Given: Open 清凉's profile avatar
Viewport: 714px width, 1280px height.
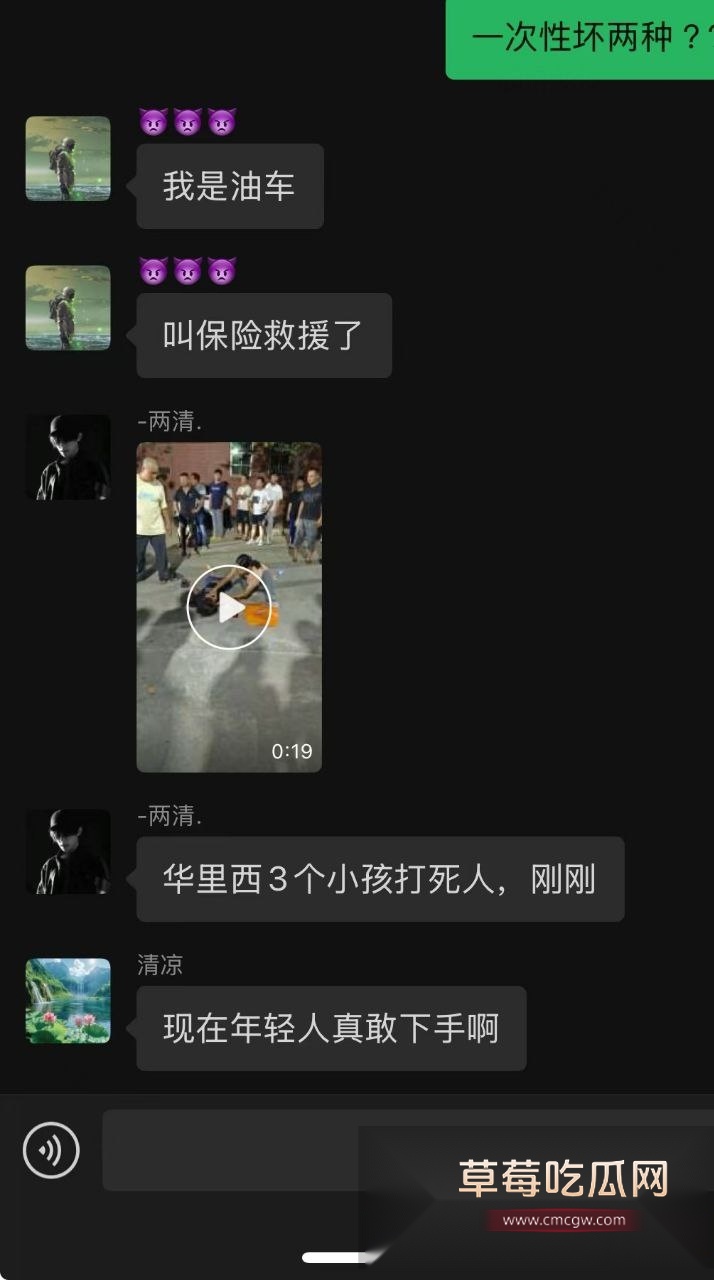Looking at the screenshot, I should 68,1001.
